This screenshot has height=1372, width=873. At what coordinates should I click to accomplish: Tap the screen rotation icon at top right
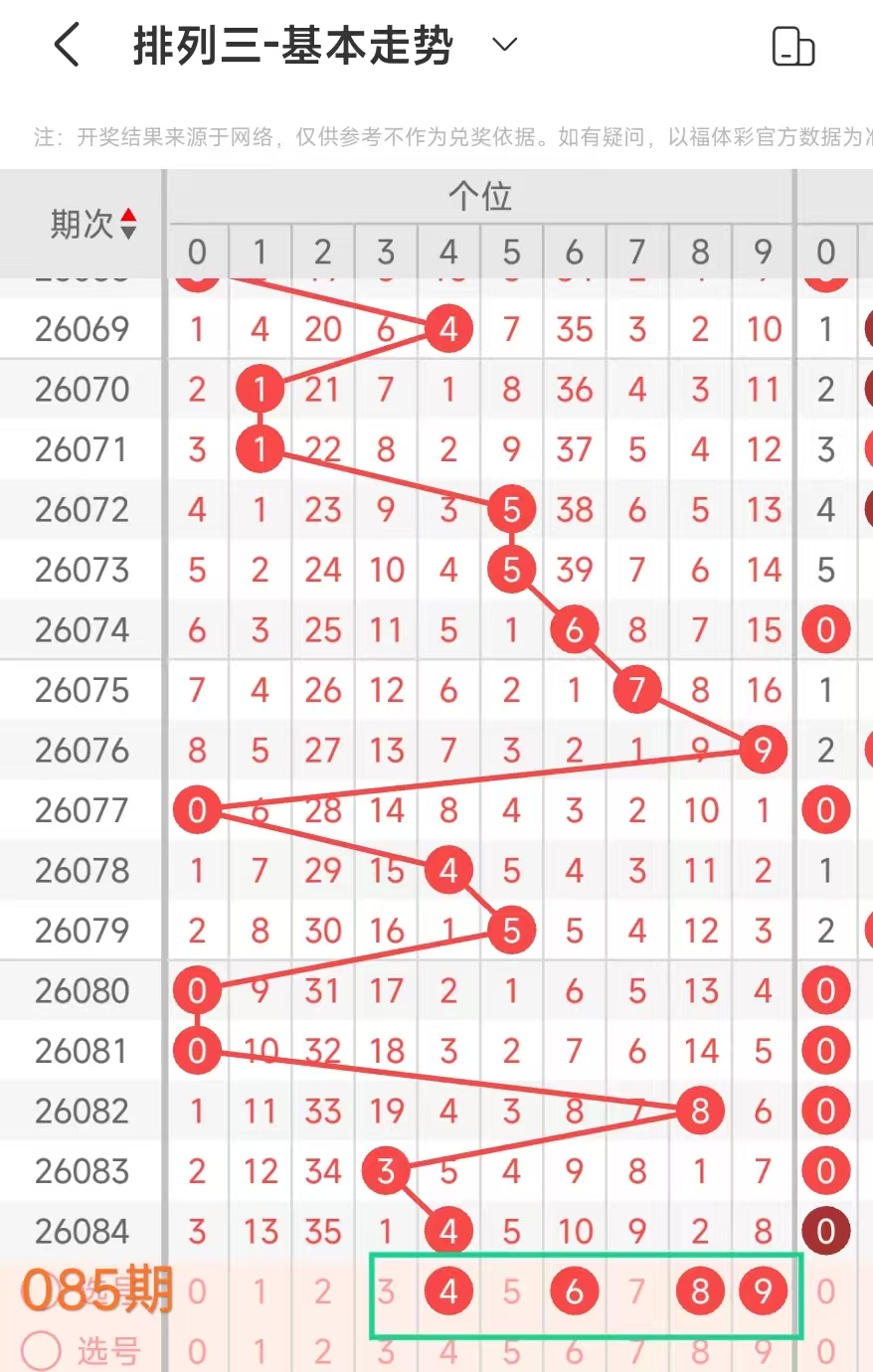point(792,47)
